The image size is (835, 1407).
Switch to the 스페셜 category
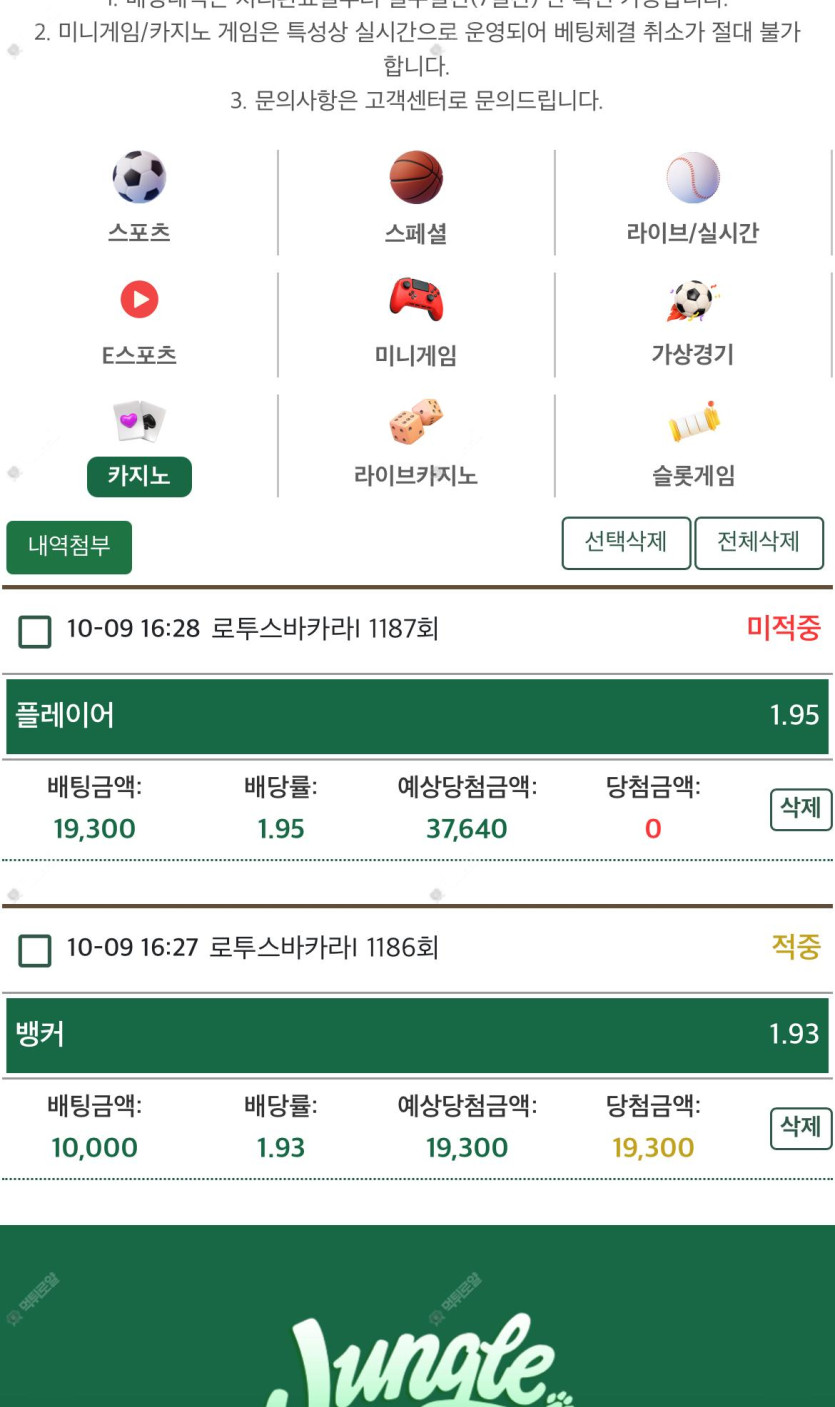point(416,199)
